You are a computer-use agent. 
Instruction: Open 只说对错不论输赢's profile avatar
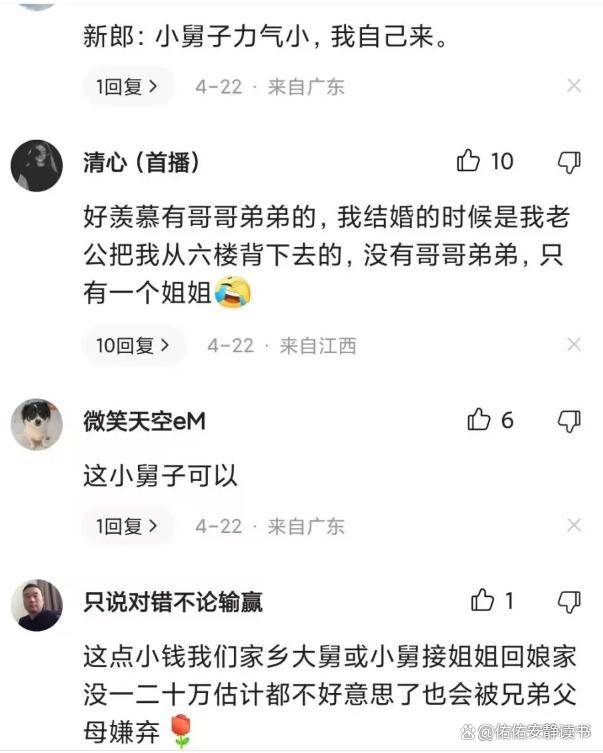point(37,604)
